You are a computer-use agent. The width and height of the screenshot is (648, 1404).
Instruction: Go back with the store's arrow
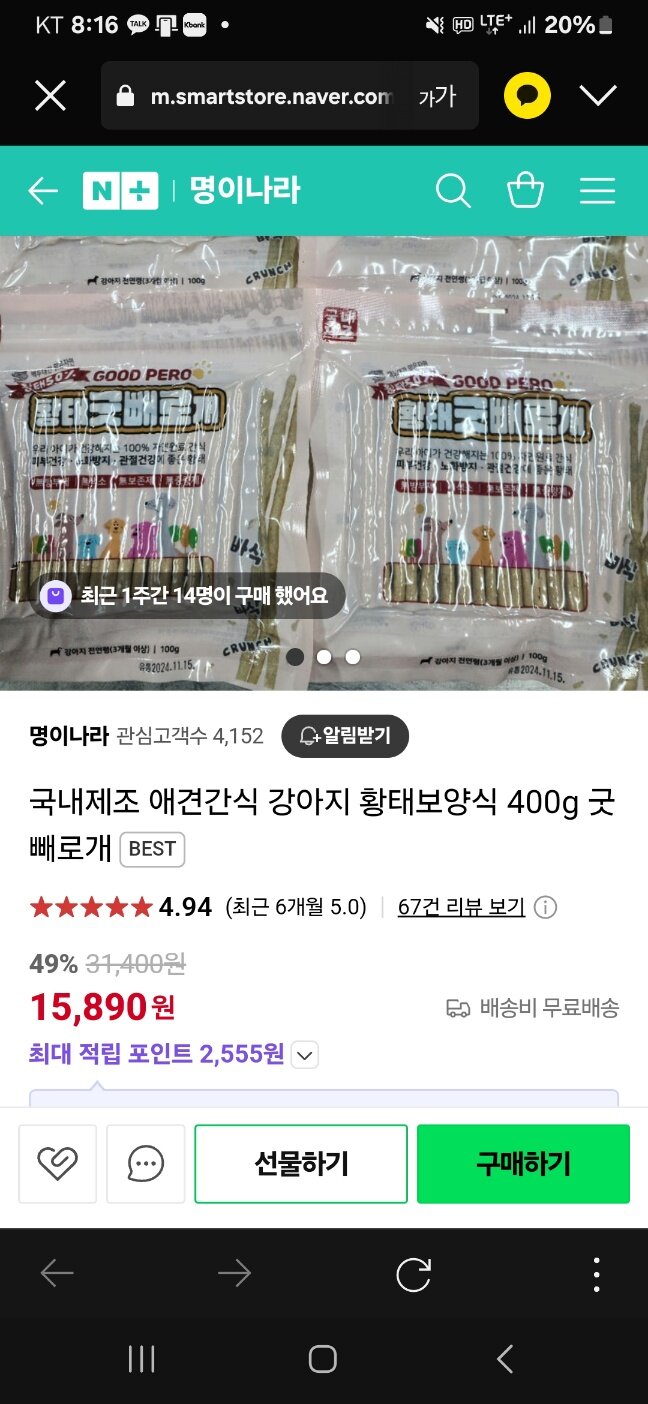click(43, 191)
